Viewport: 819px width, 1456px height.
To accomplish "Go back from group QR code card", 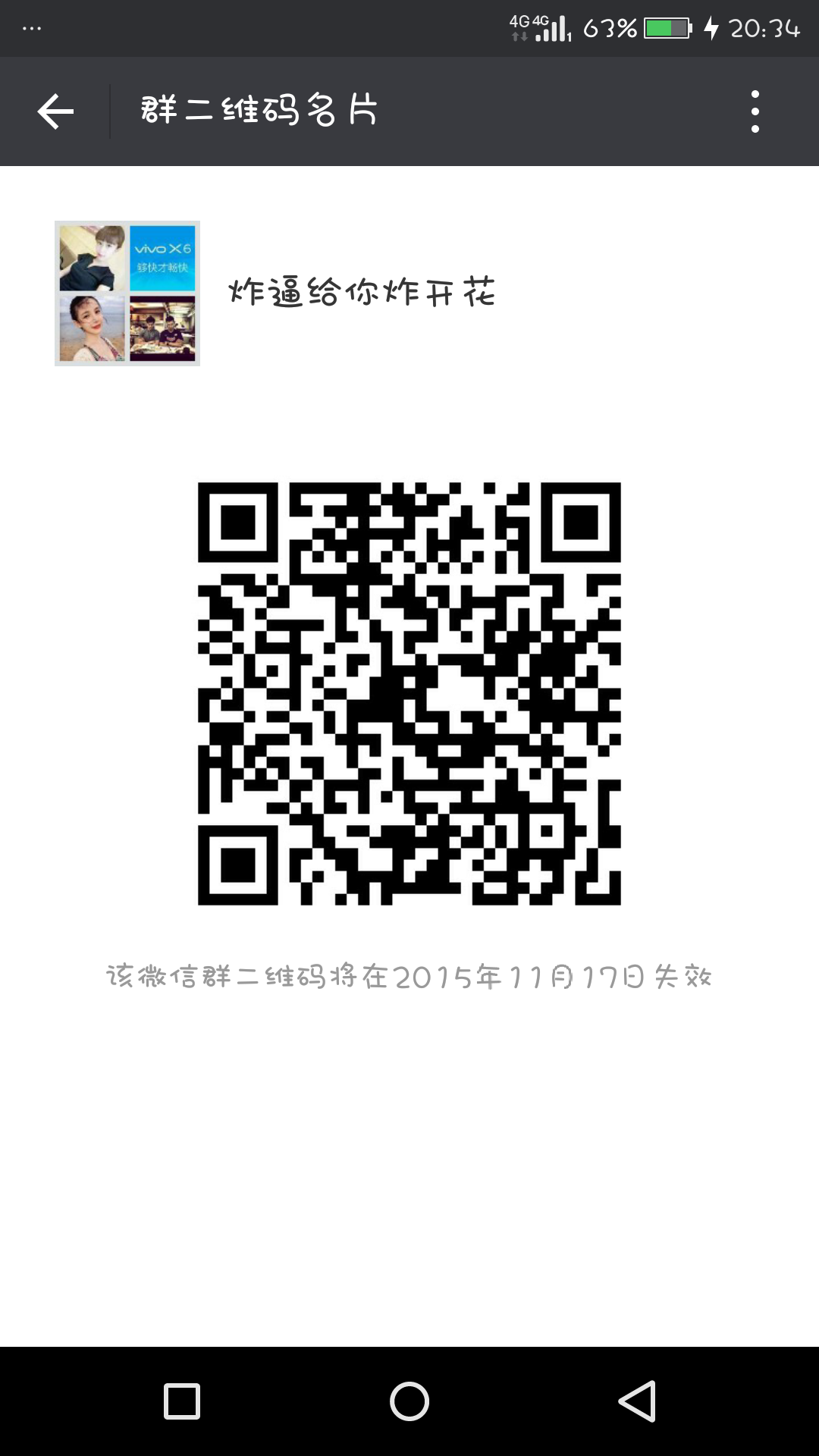I will 55,111.
